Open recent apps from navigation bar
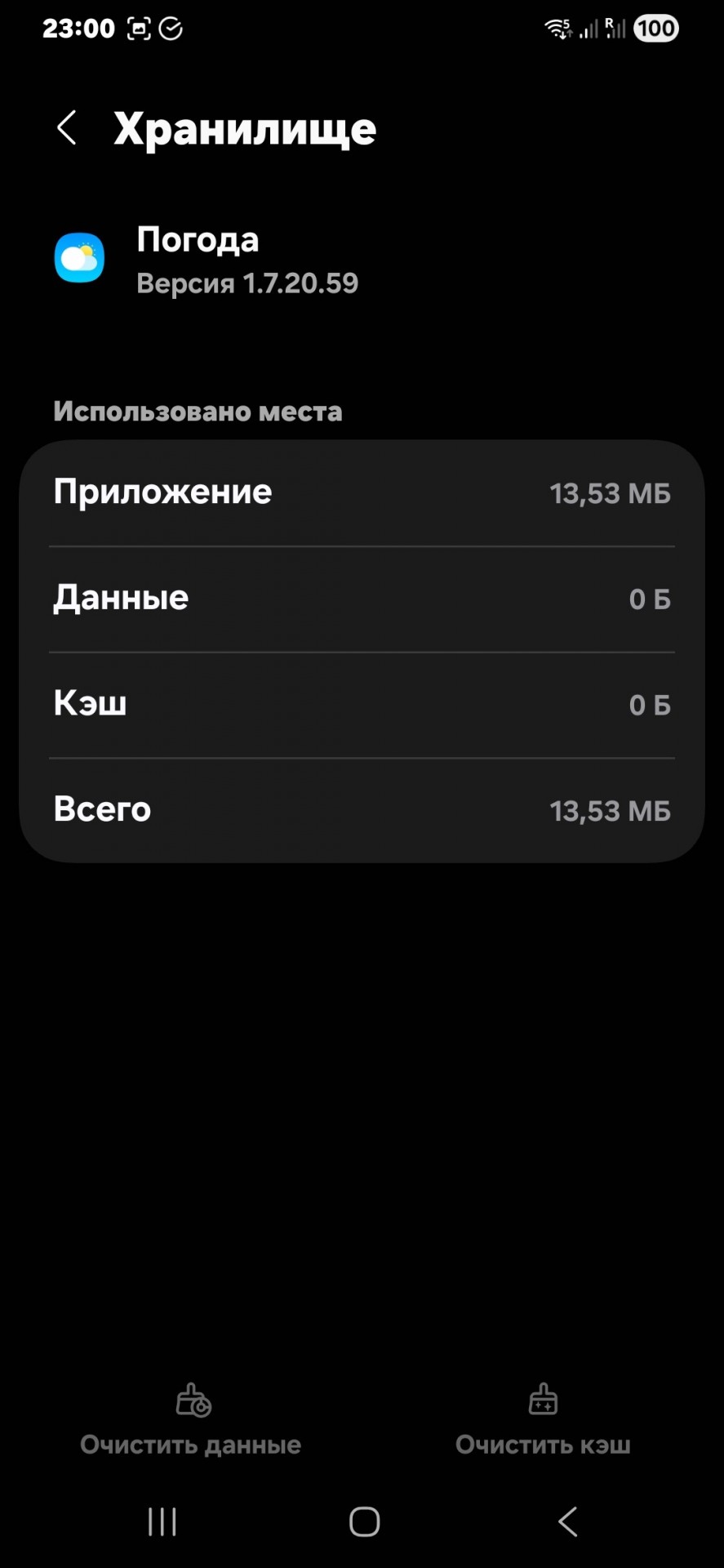 pos(162,1521)
